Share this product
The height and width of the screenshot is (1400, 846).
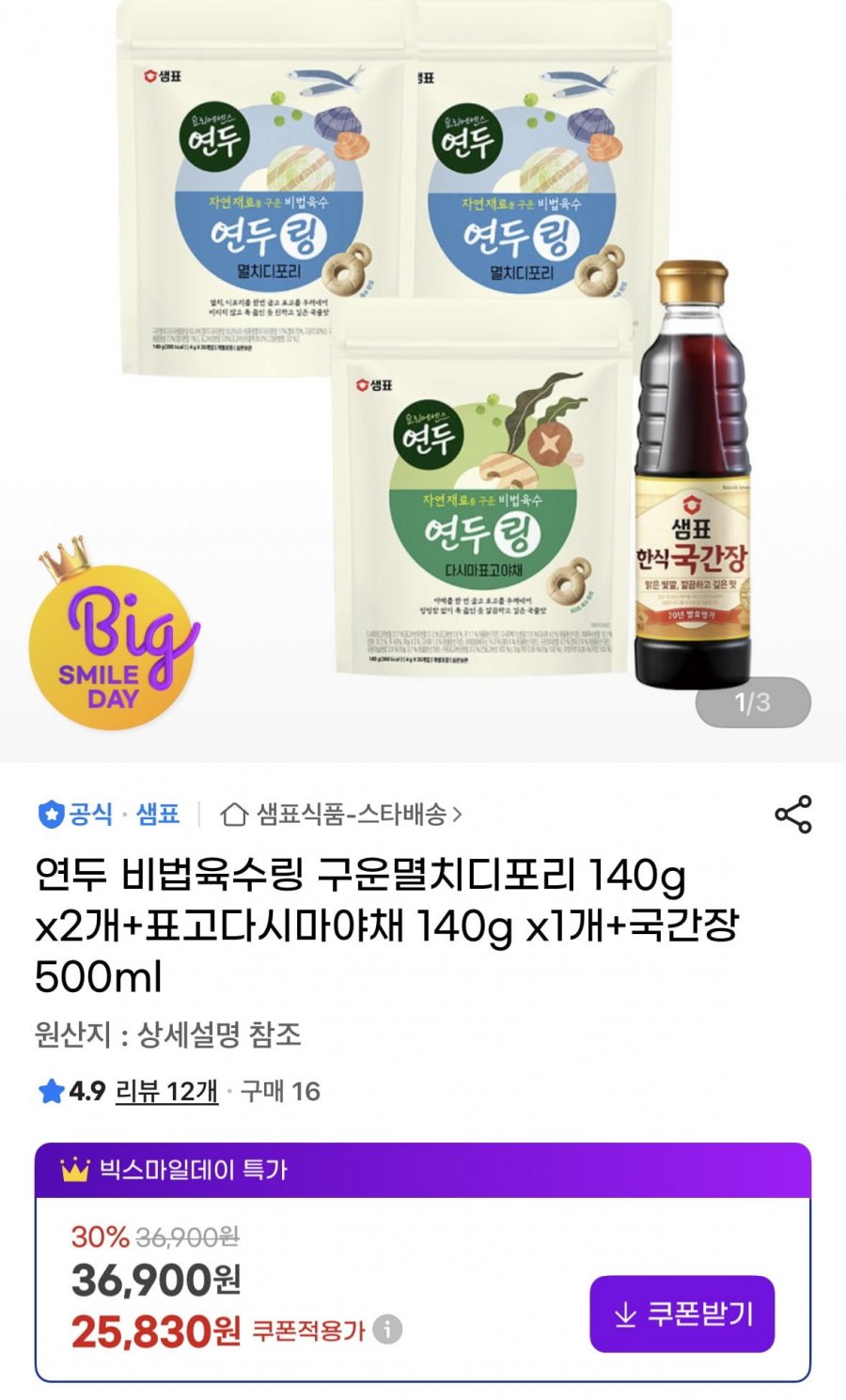coord(792,814)
